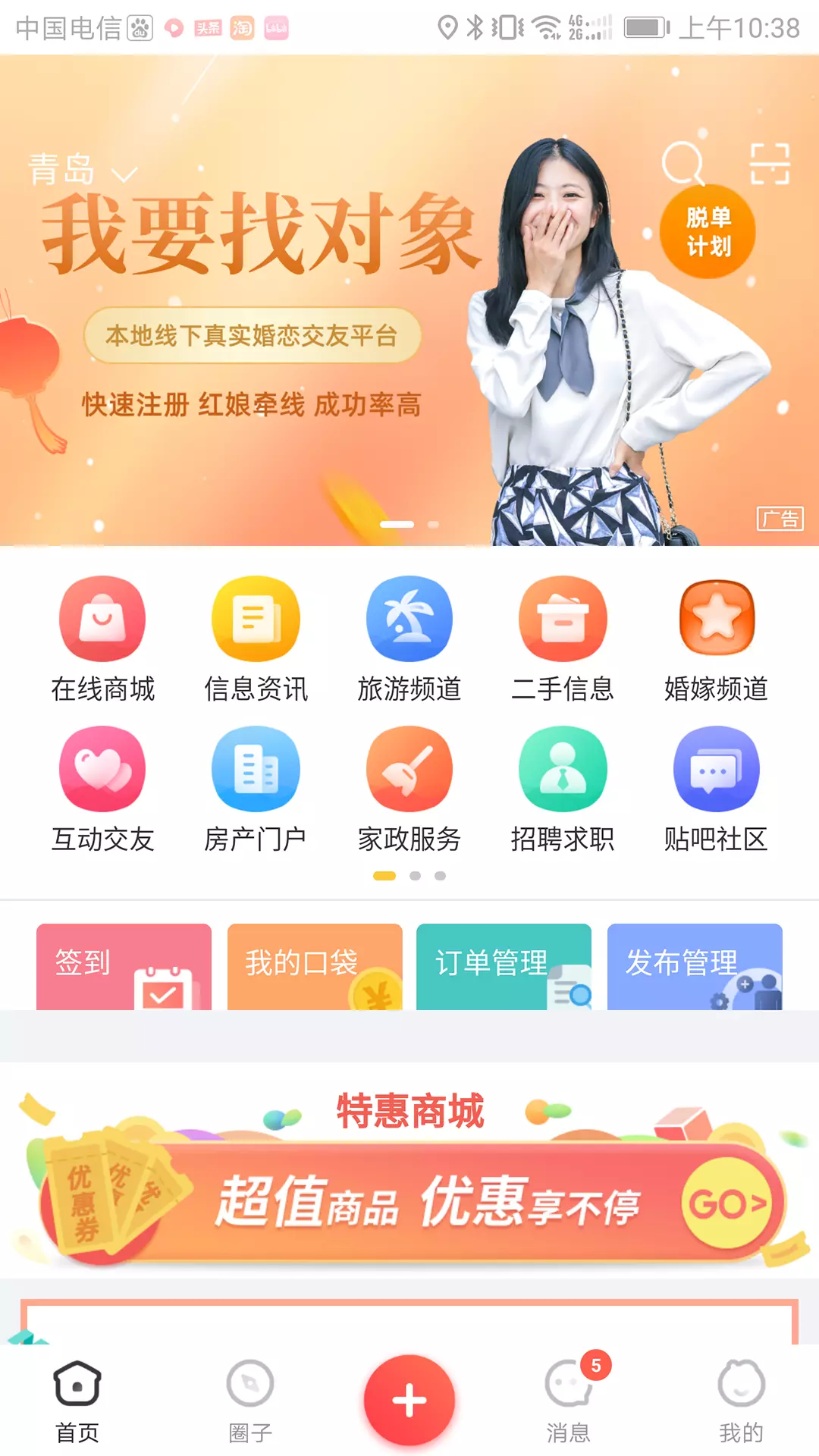Viewport: 819px width, 1456px height.
Task: Open the search magnifier icon
Action: 683,163
